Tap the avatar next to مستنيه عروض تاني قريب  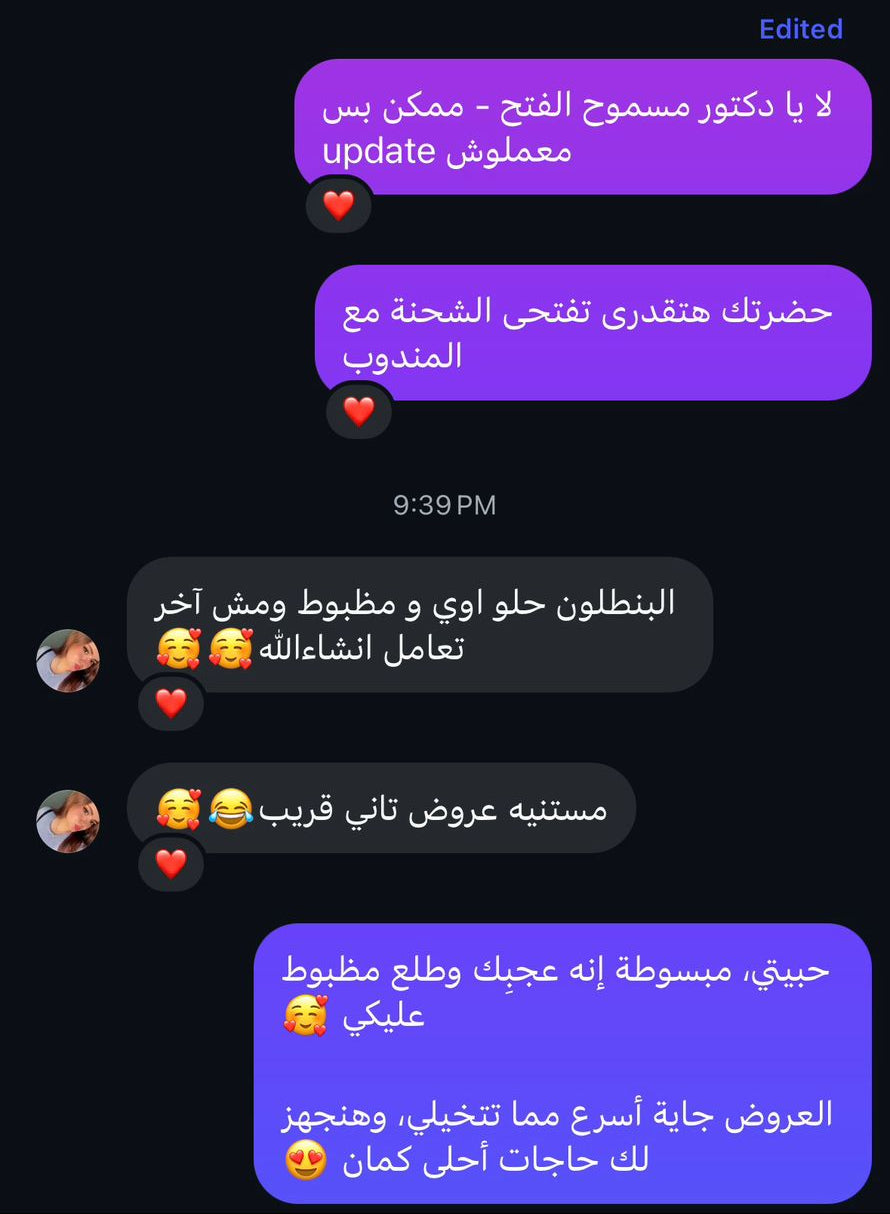click(68, 821)
